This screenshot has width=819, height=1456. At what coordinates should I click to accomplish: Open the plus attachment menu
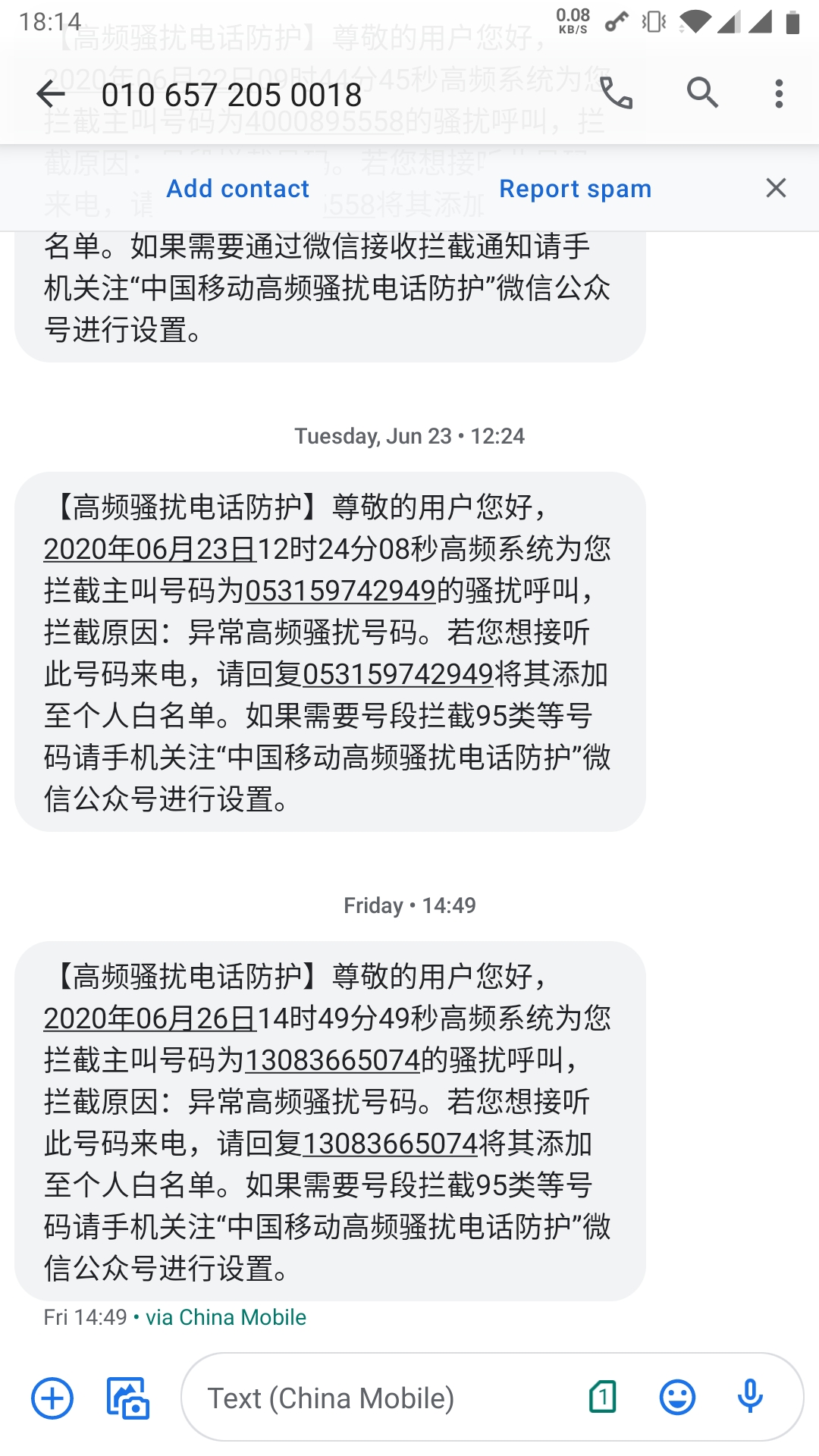tap(52, 1398)
